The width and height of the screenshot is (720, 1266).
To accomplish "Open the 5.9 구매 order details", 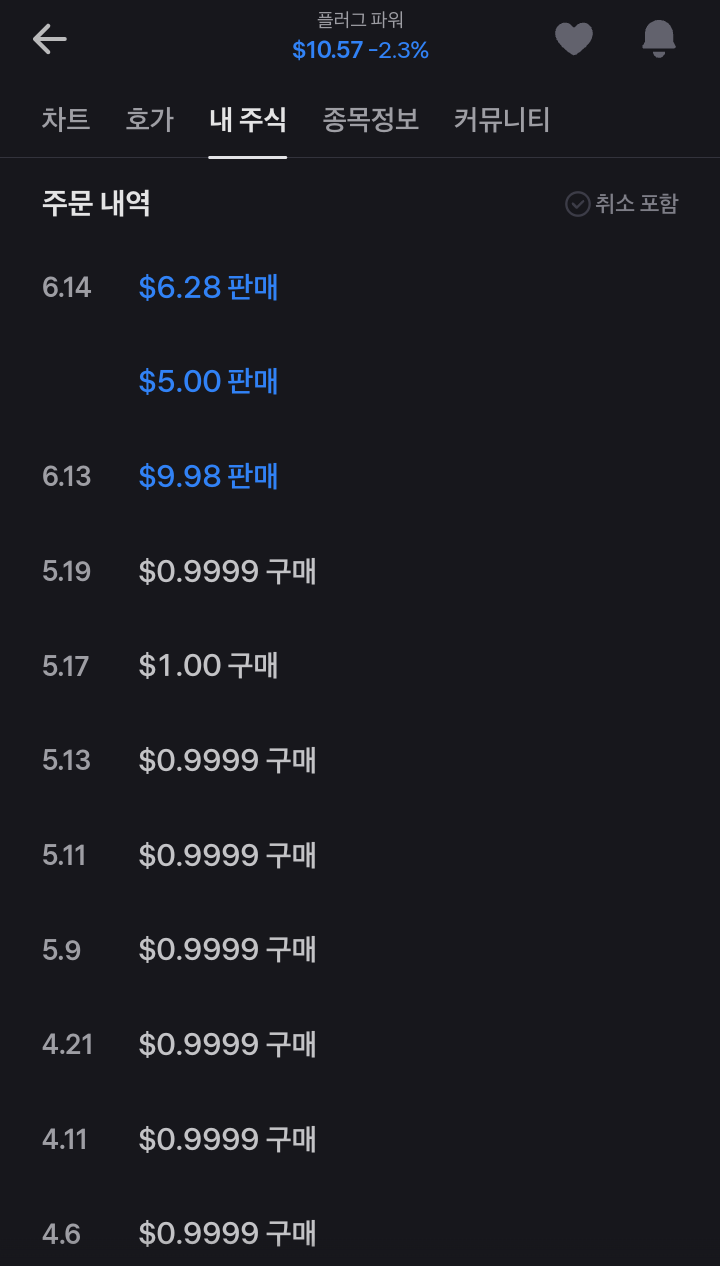I will coord(360,950).
